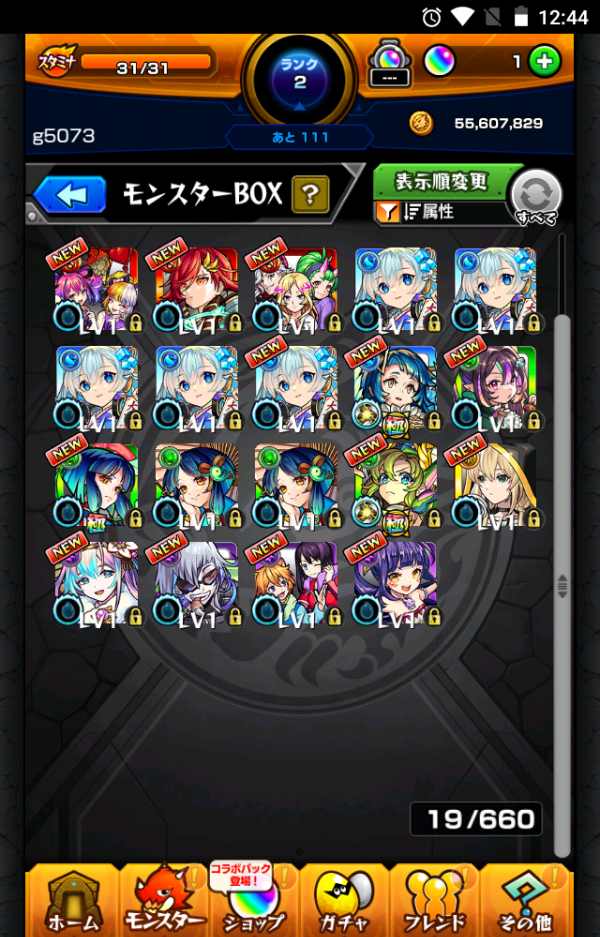Viewport: 600px width, 937px height.
Task: Open the ホーム tab
Action: click(72, 901)
